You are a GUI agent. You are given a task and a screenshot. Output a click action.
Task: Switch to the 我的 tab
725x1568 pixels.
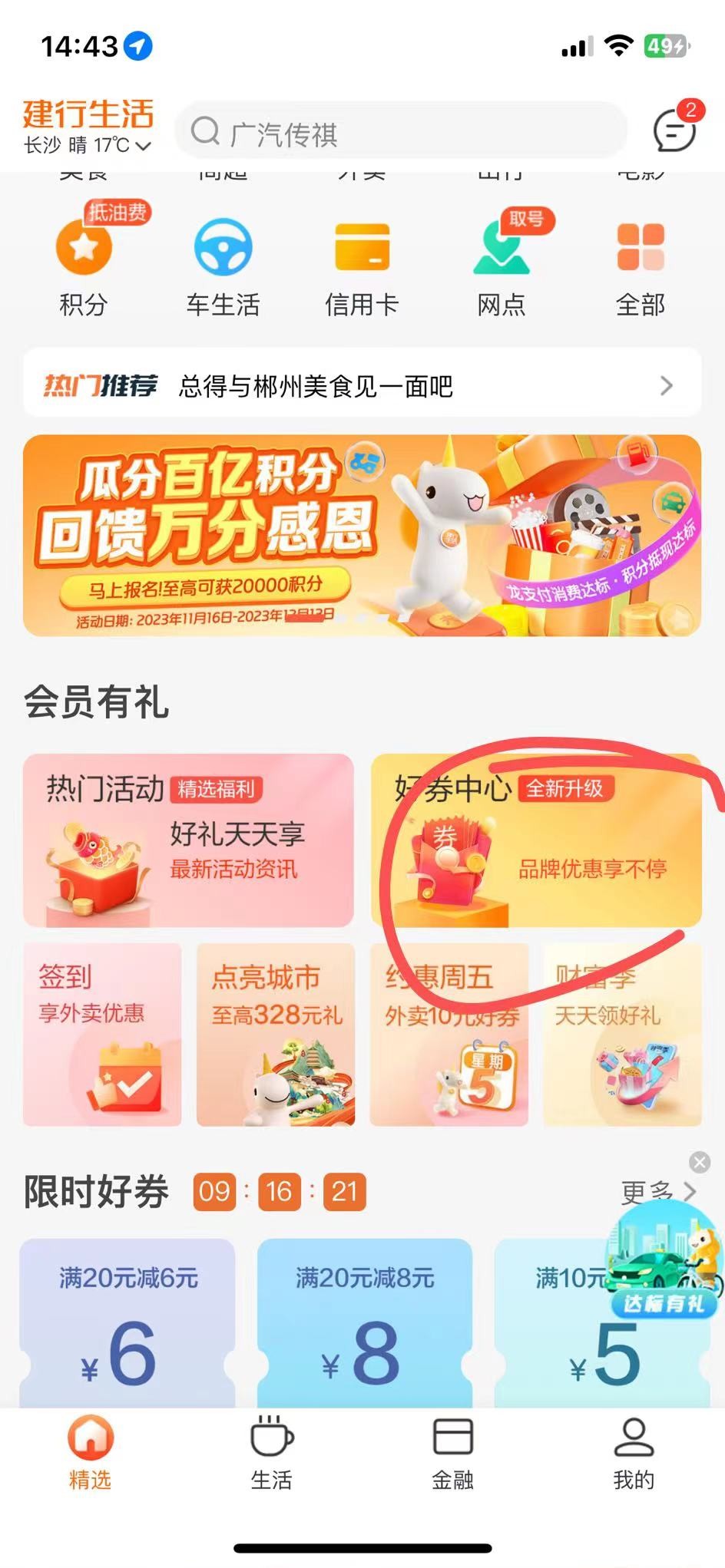click(634, 1452)
